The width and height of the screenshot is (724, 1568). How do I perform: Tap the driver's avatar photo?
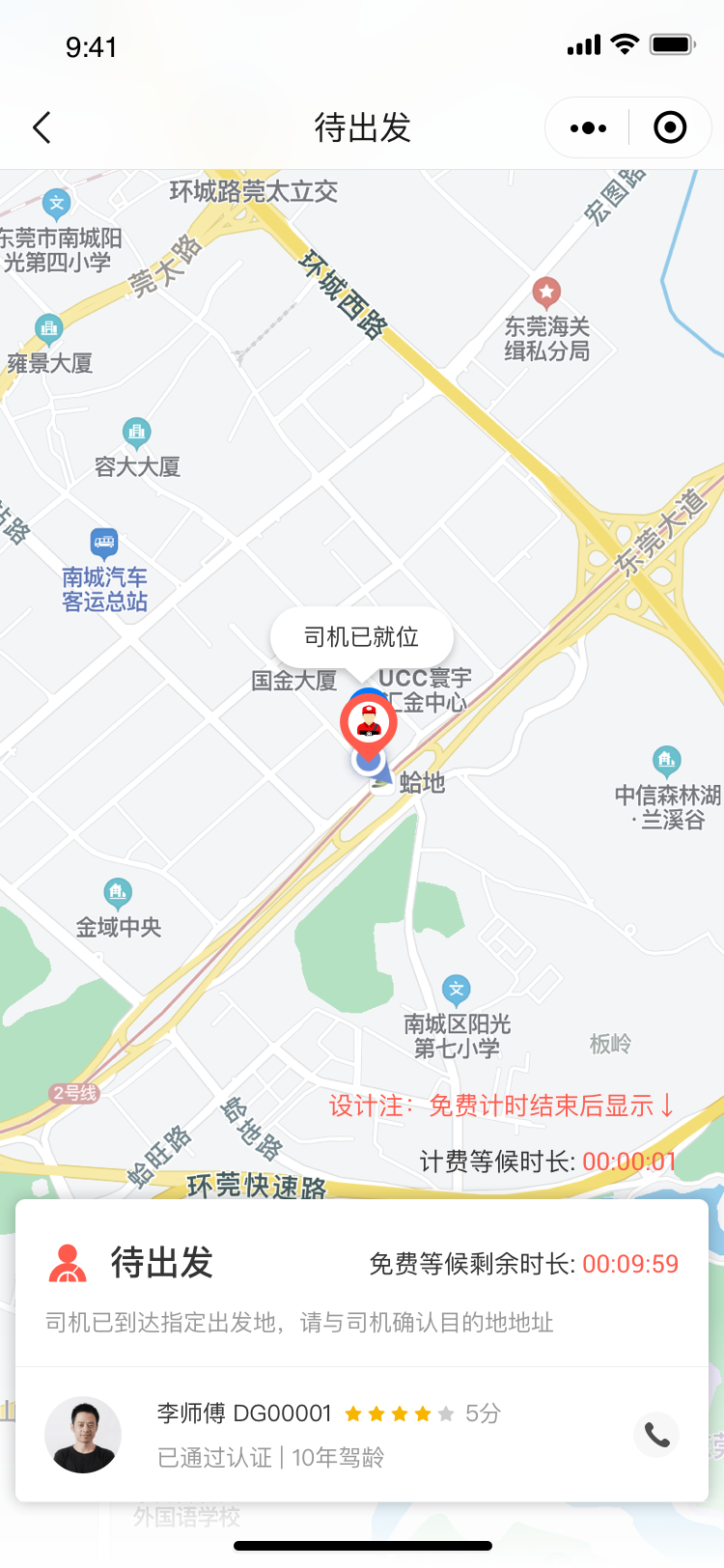coord(84,1435)
